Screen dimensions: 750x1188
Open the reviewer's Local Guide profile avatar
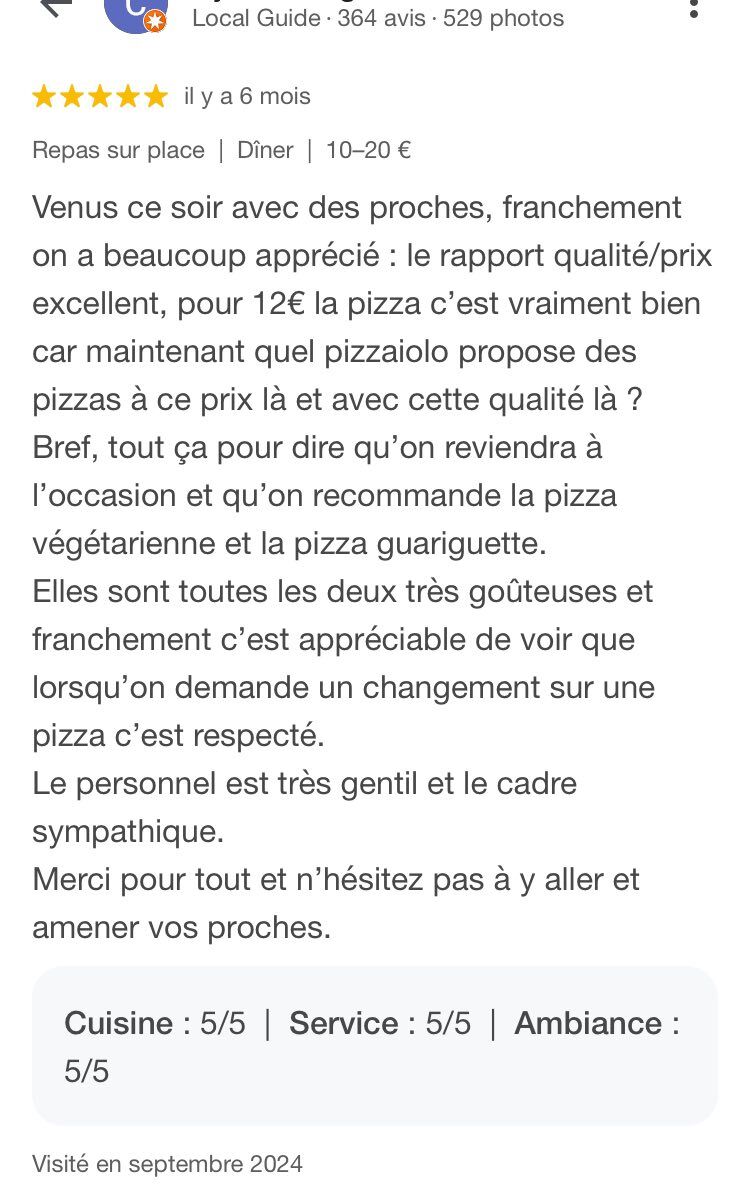point(136,15)
